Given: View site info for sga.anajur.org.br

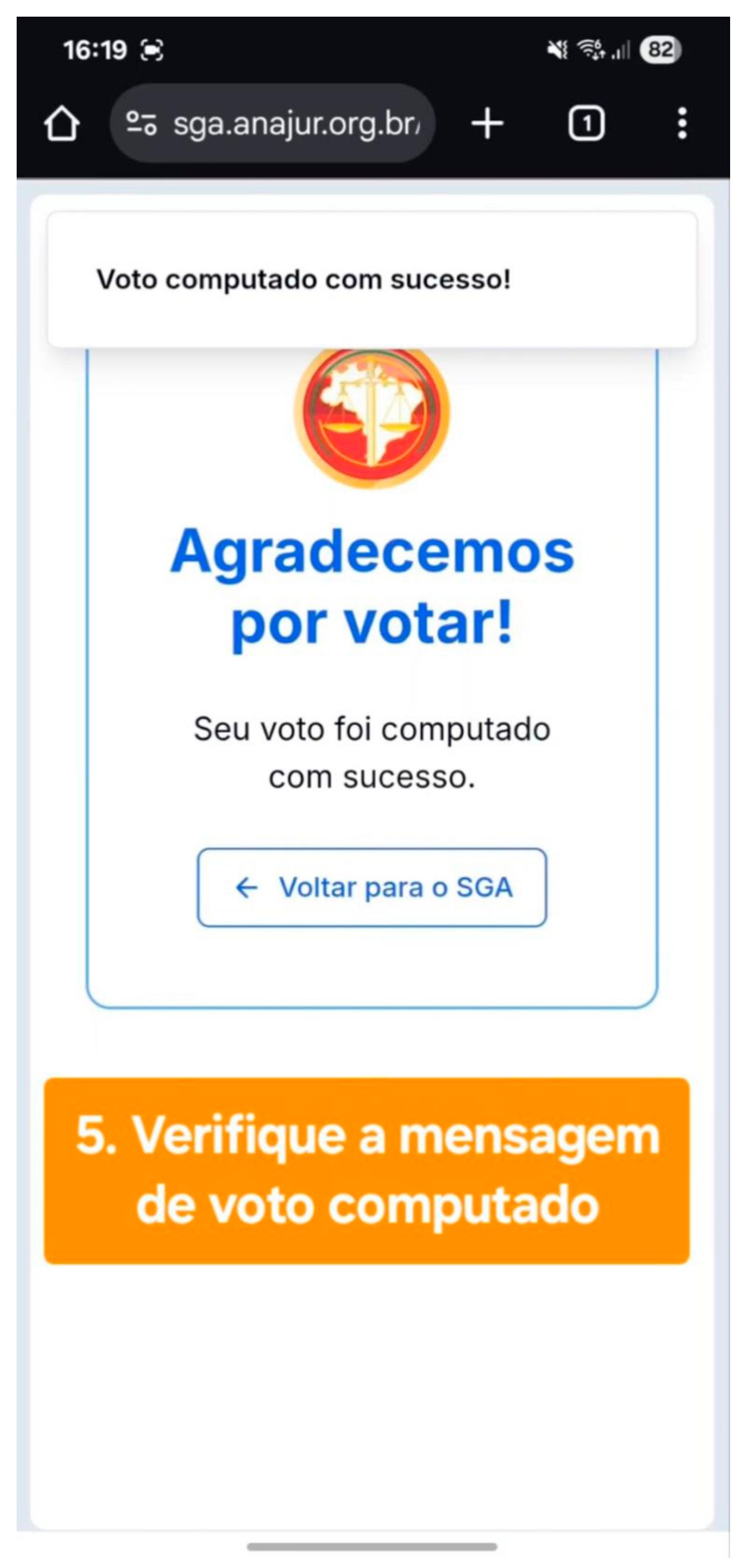Looking at the screenshot, I should [141, 124].
